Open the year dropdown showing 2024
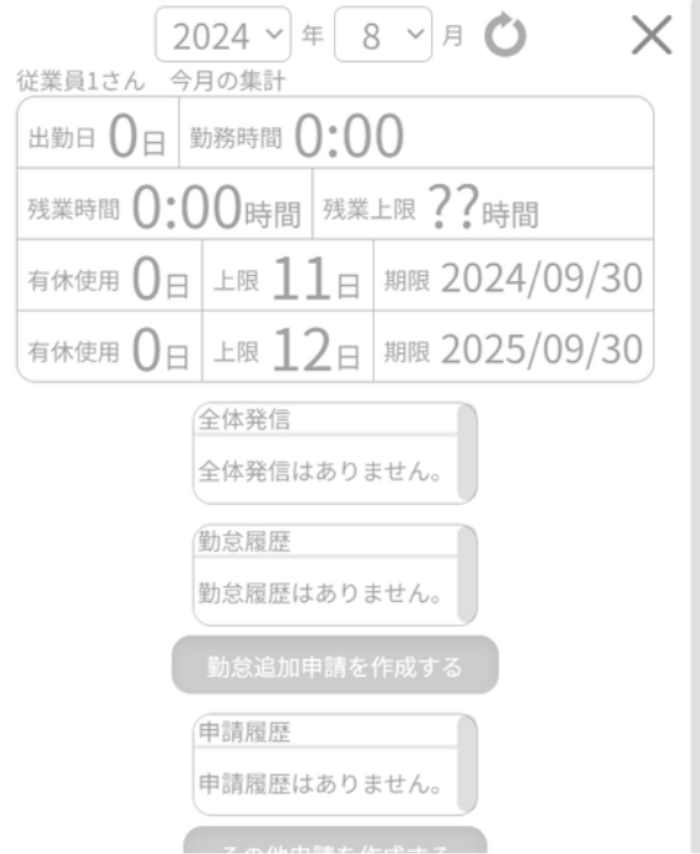Viewport: 700px width, 854px height. (x=223, y=38)
